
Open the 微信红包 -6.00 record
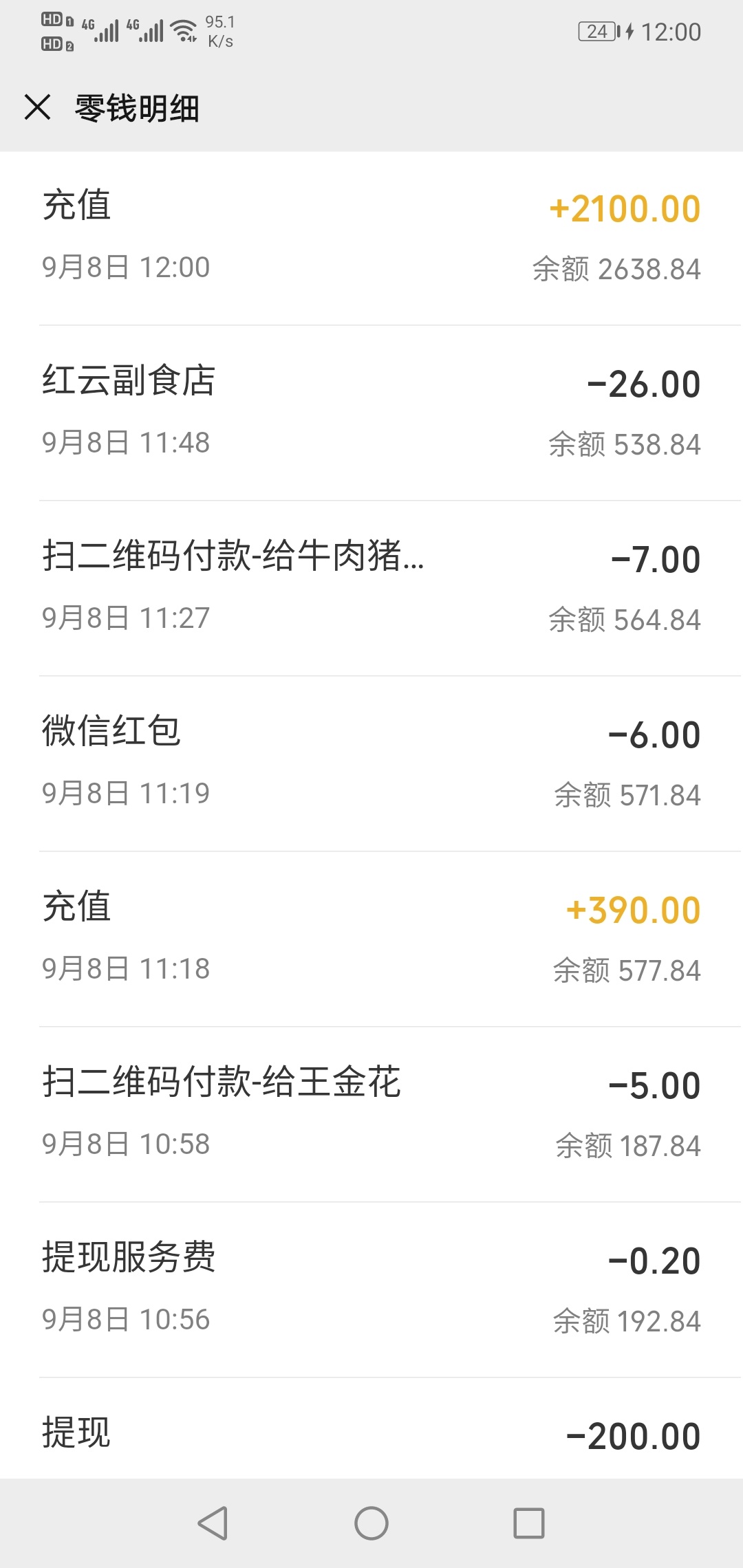click(x=371, y=763)
